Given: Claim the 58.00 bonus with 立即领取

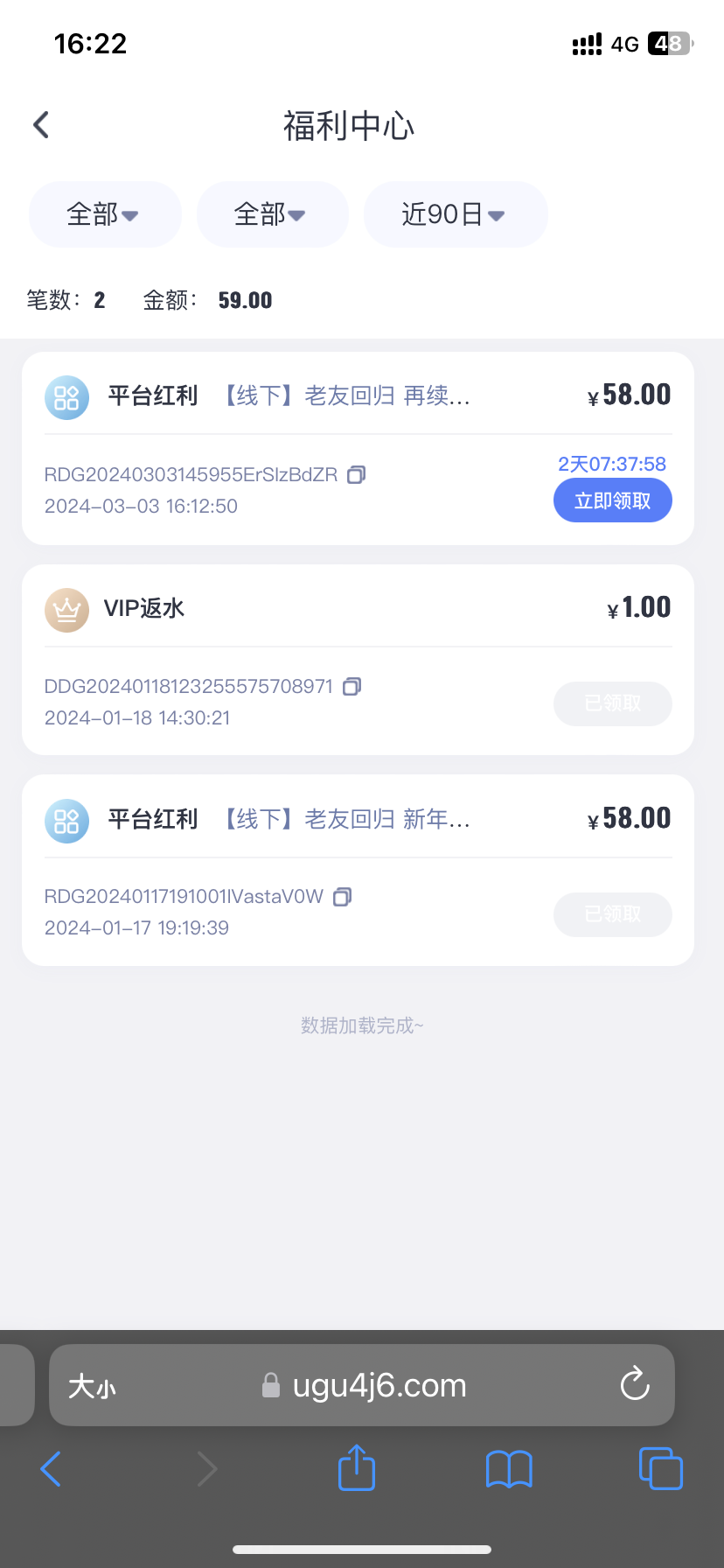Looking at the screenshot, I should click(x=612, y=500).
